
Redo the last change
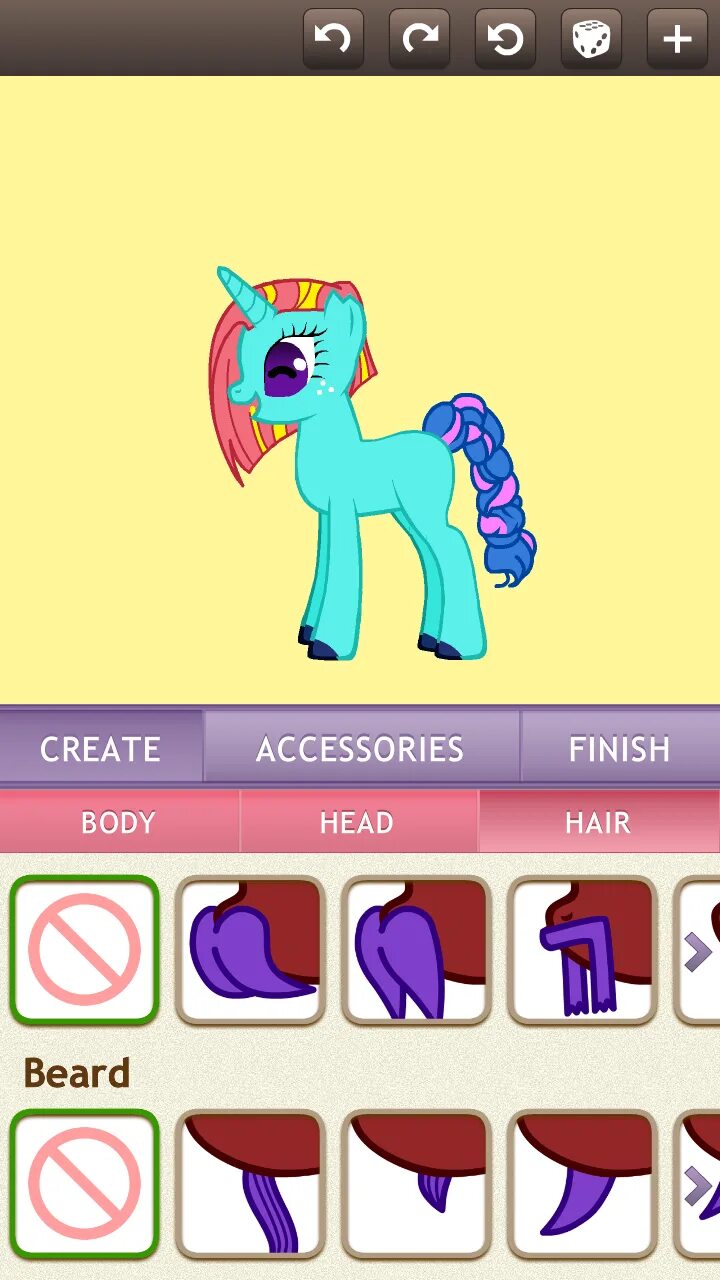pos(419,39)
